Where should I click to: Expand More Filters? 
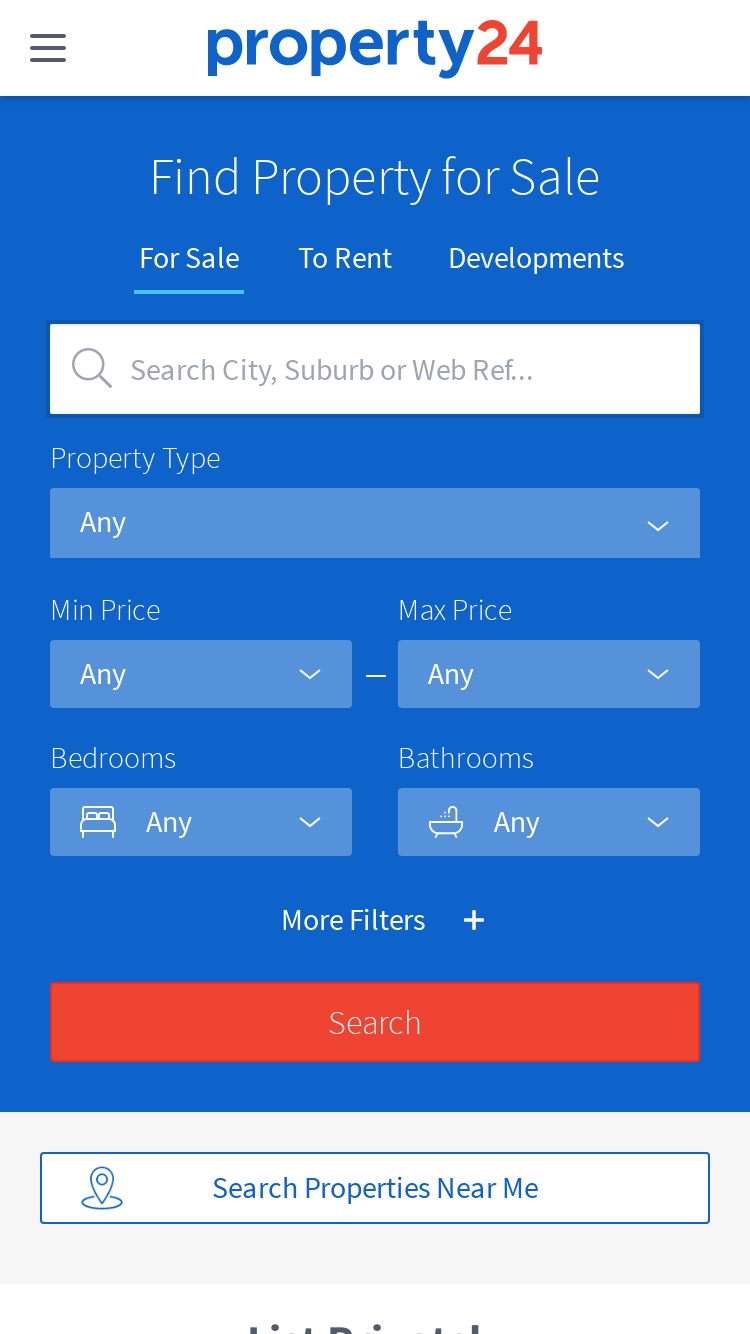[x=383, y=920]
